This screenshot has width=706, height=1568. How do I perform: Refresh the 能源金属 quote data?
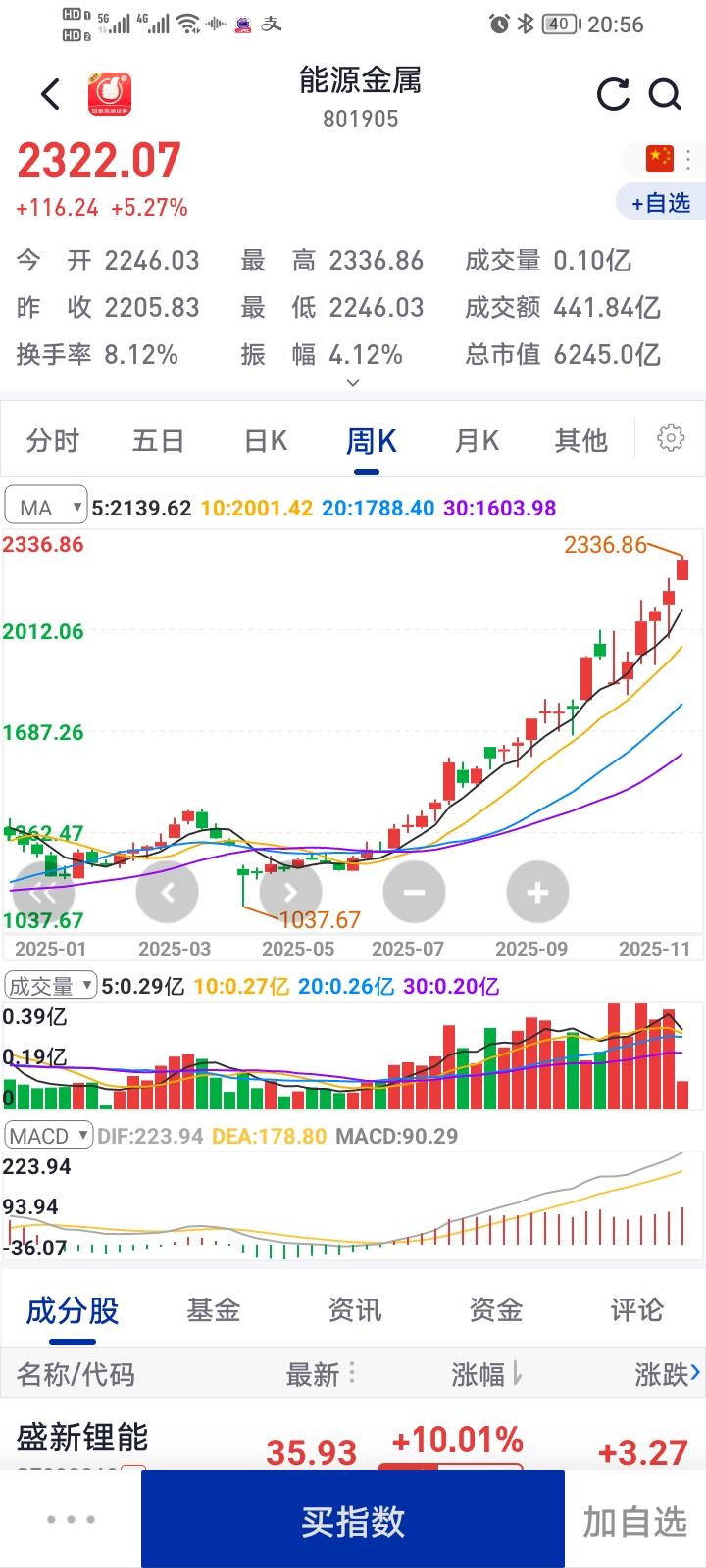click(612, 94)
